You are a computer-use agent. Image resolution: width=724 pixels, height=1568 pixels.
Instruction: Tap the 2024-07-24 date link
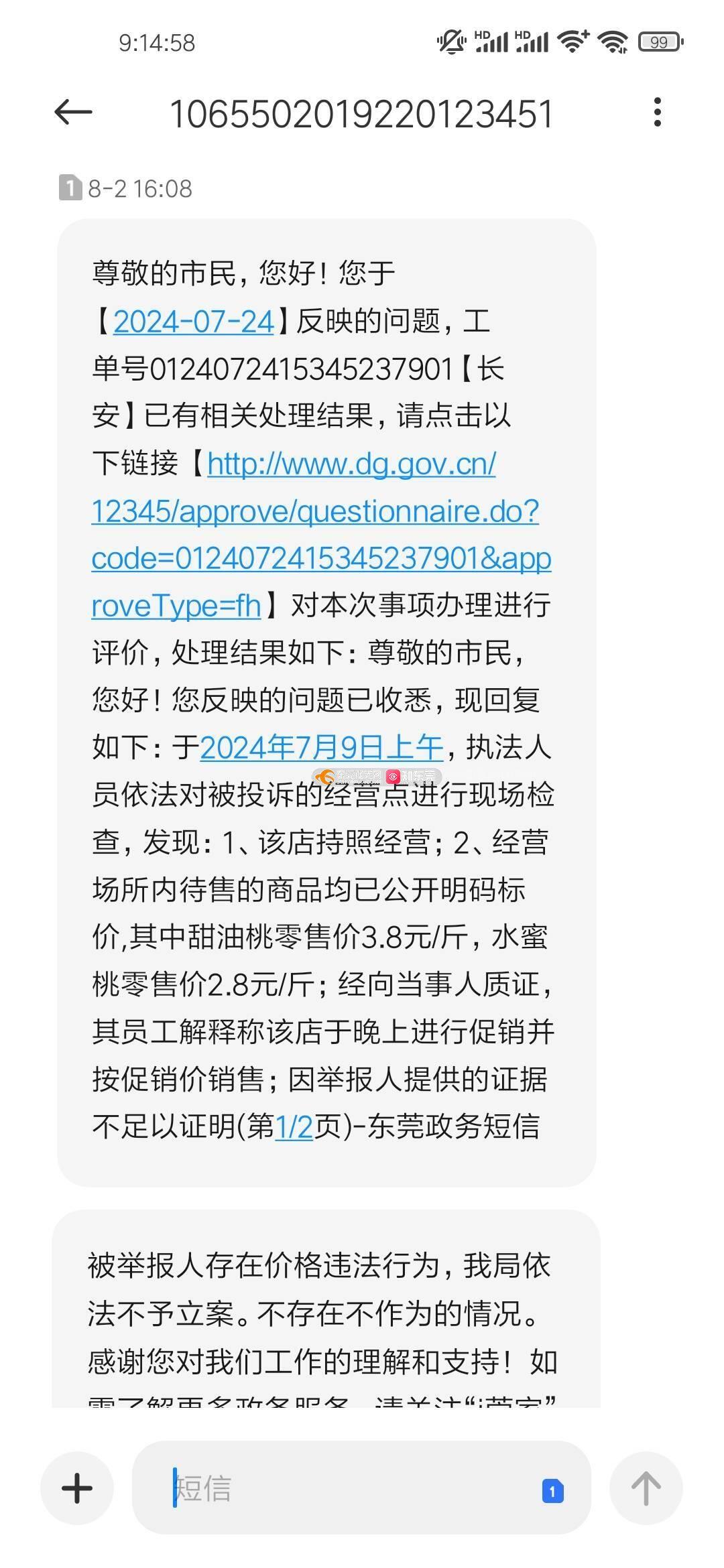[194, 321]
